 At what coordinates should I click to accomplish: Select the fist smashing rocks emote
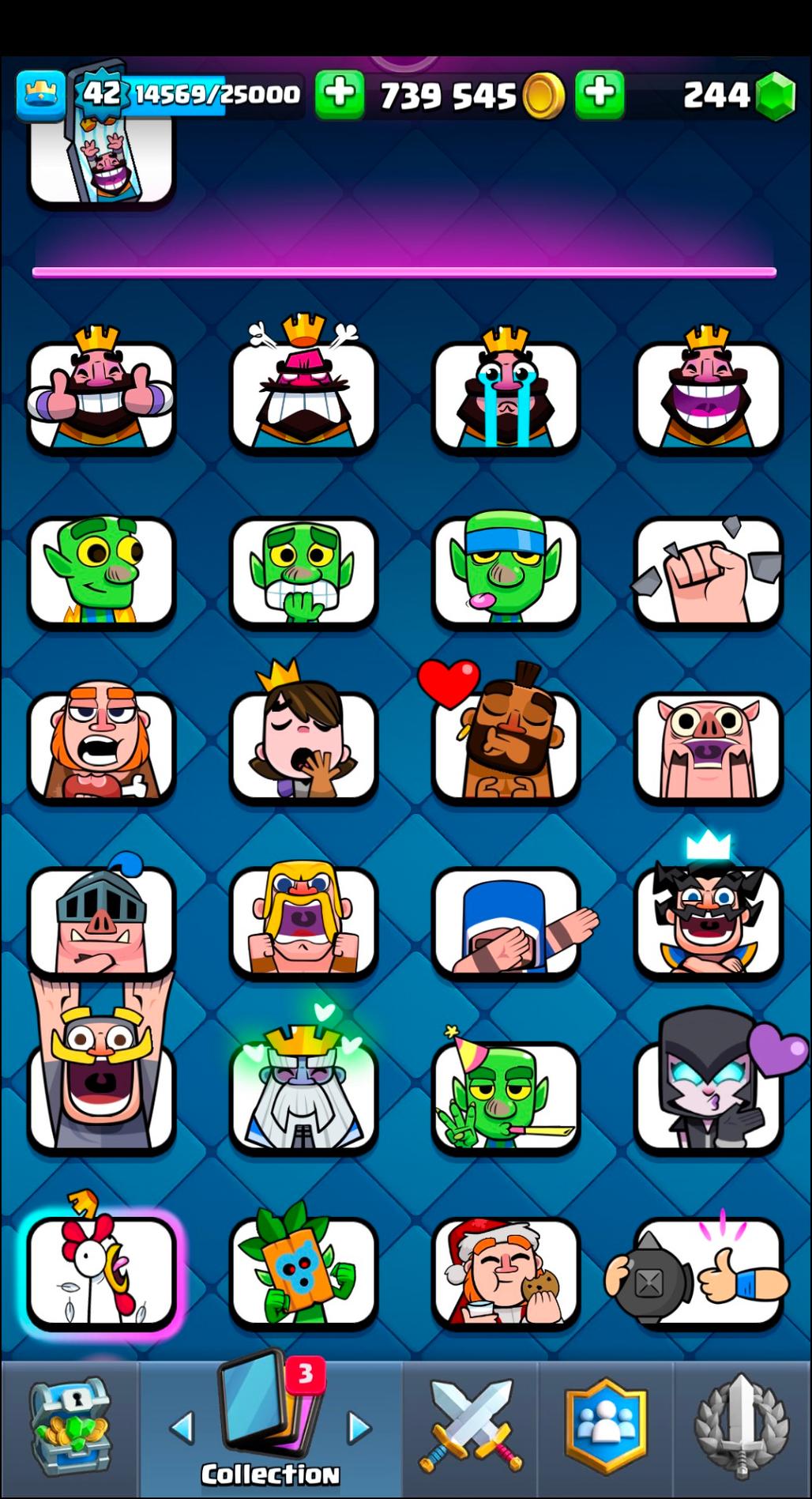708,570
